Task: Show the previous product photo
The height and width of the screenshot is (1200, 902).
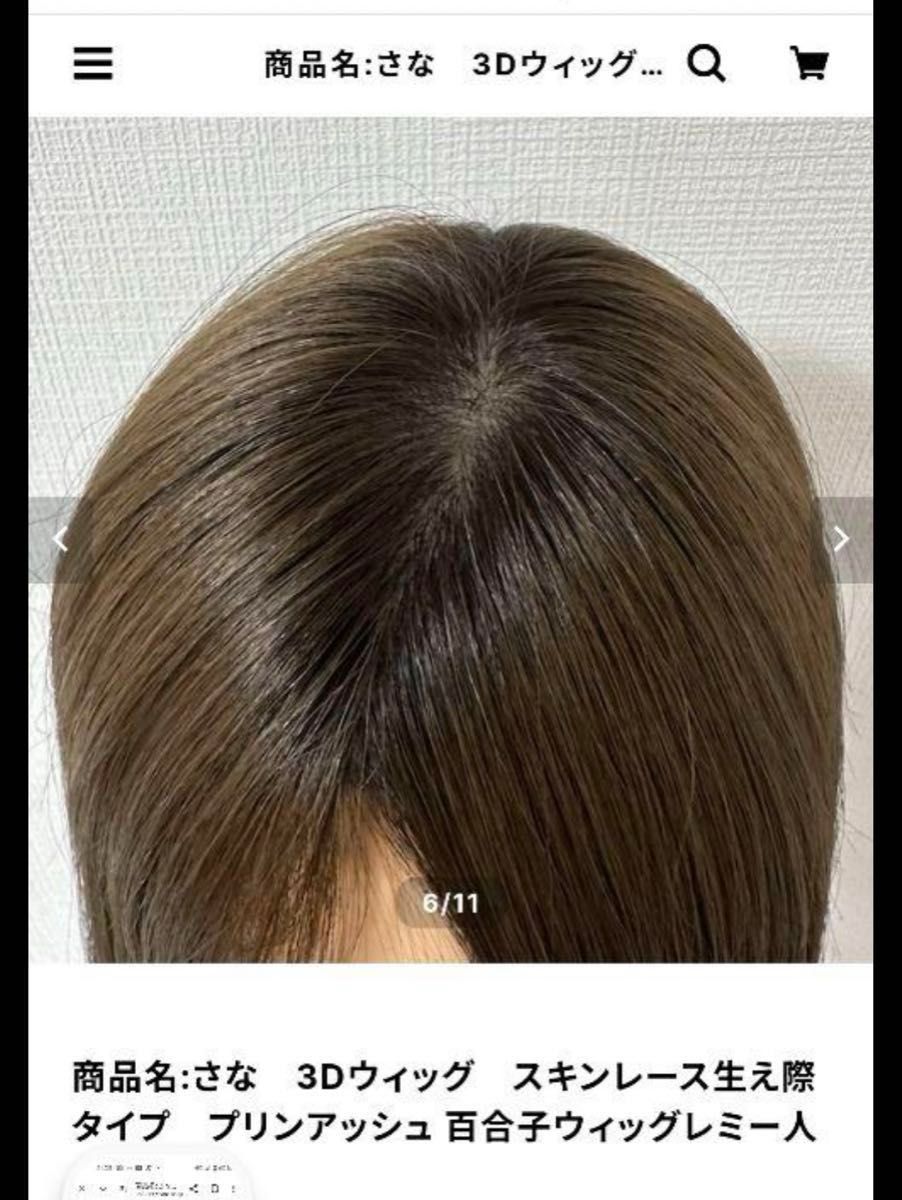Action: tap(61, 539)
